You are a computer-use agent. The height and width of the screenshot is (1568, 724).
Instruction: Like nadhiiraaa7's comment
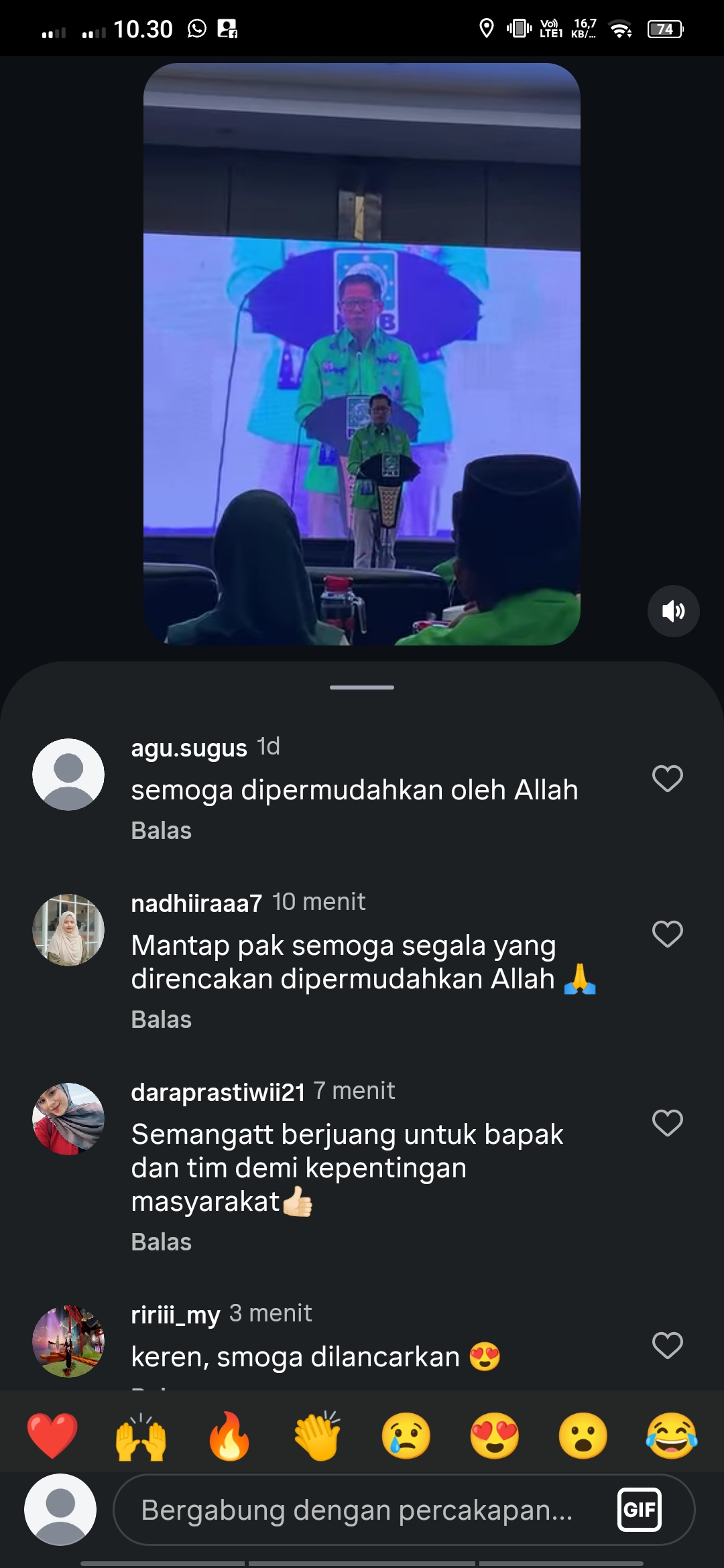click(x=668, y=934)
